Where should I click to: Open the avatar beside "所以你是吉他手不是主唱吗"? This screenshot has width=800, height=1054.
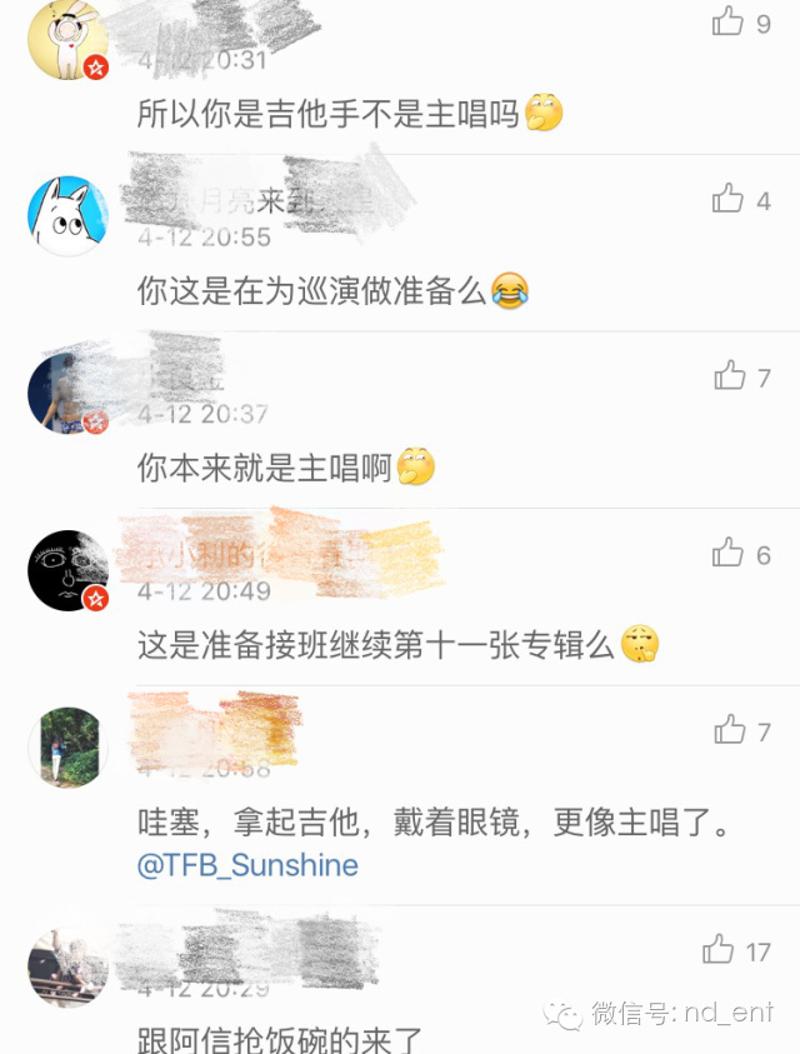[68, 40]
